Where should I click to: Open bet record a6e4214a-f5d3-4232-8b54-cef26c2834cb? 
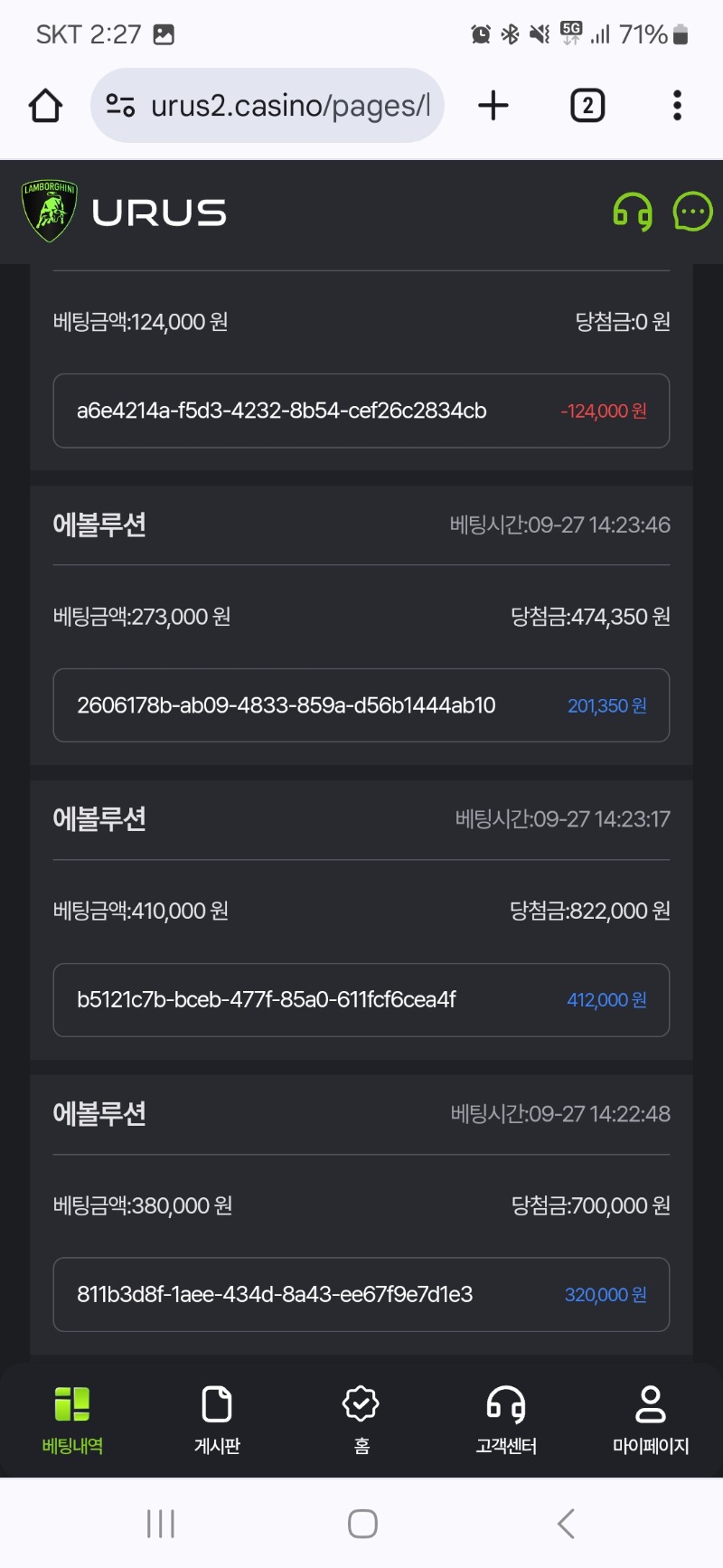click(x=361, y=411)
